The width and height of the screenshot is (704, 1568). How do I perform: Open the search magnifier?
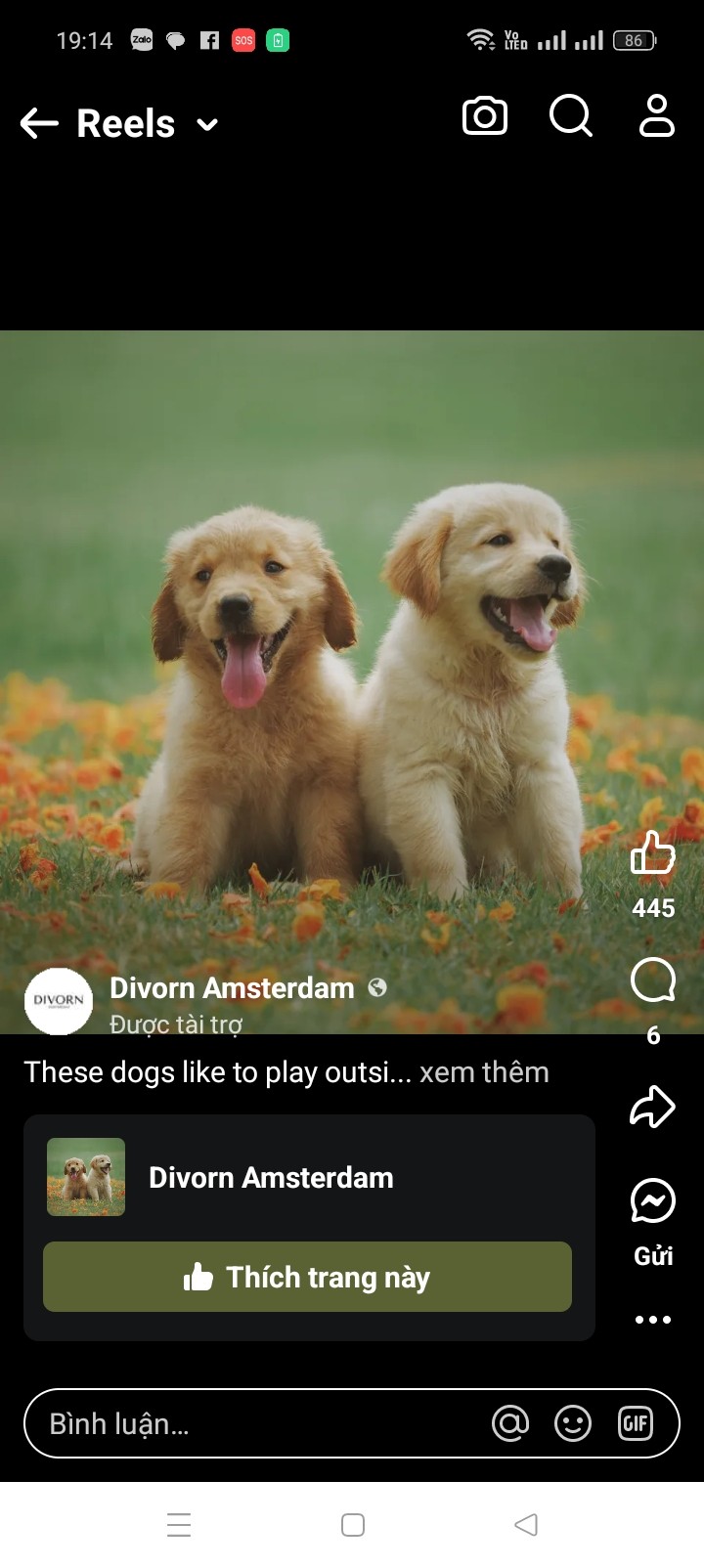pyautogui.click(x=571, y=116)
